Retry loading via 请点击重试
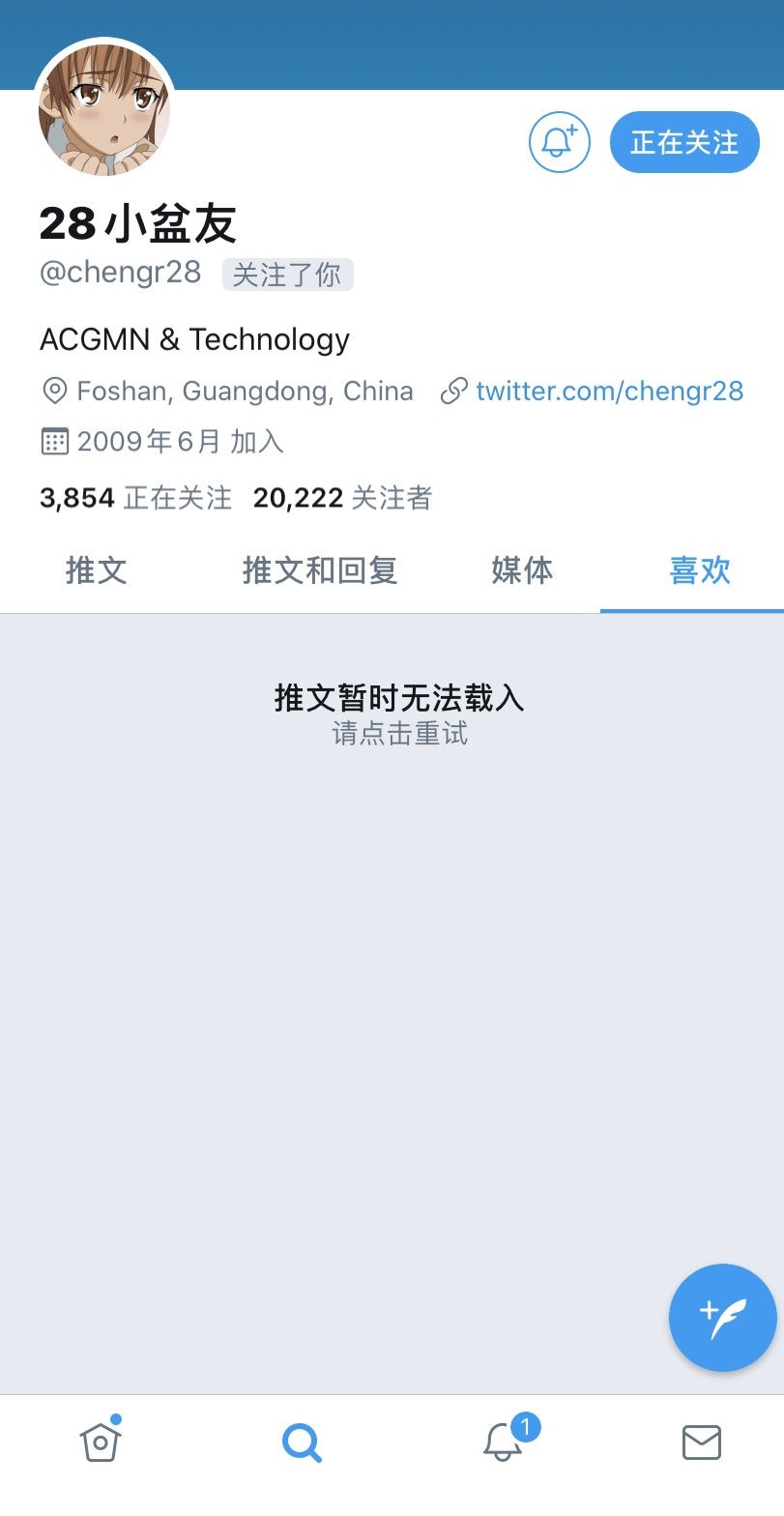Image resolution: width=784 pixels, height=1516 pixels. pyautogui.click(x=399, y=733)
